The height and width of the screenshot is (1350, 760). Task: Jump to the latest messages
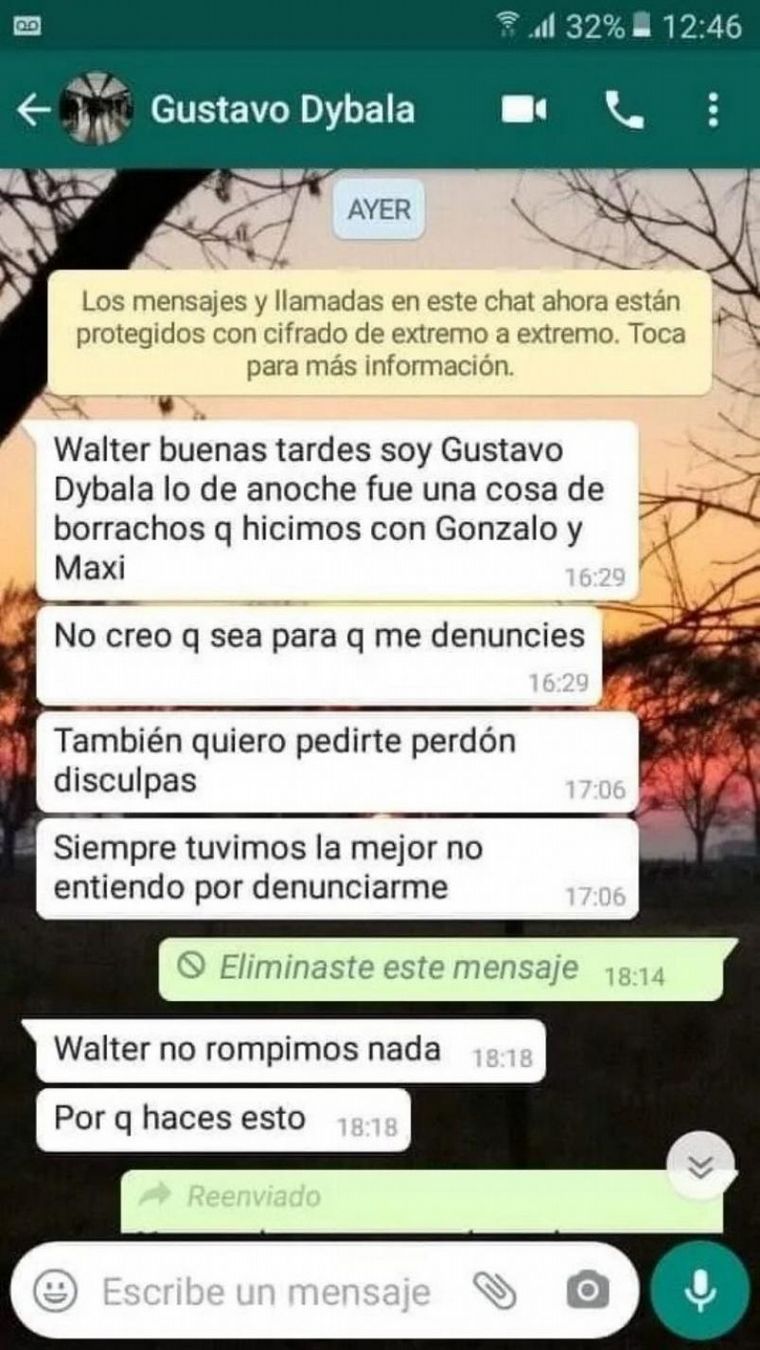[x=701, y=1168]
